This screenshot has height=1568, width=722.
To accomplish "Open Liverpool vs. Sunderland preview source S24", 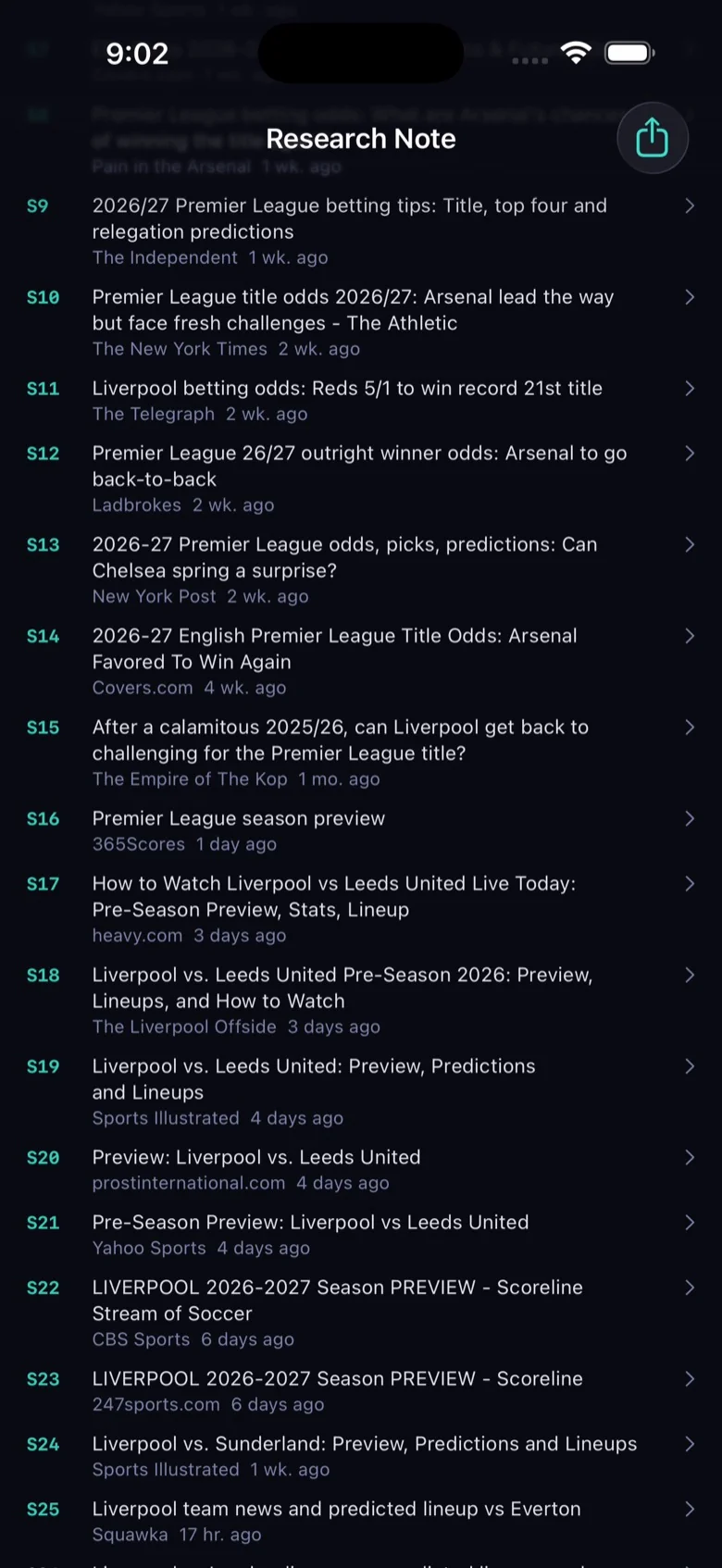I will 361,1456.
